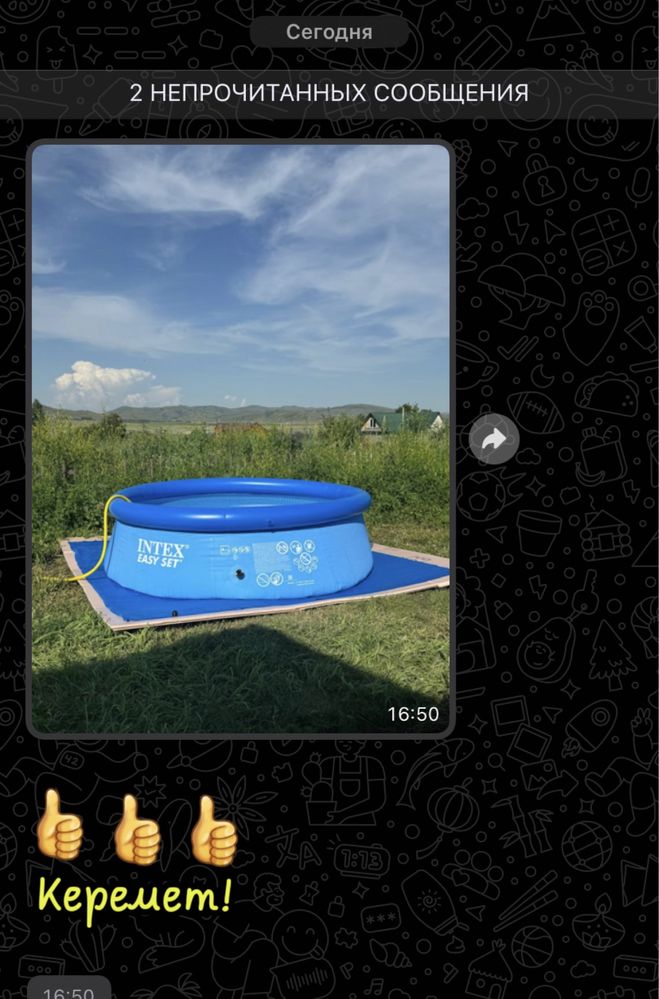
Task: Open the Керемет thumbs-up sticker
Action: [x=136, y=853]
